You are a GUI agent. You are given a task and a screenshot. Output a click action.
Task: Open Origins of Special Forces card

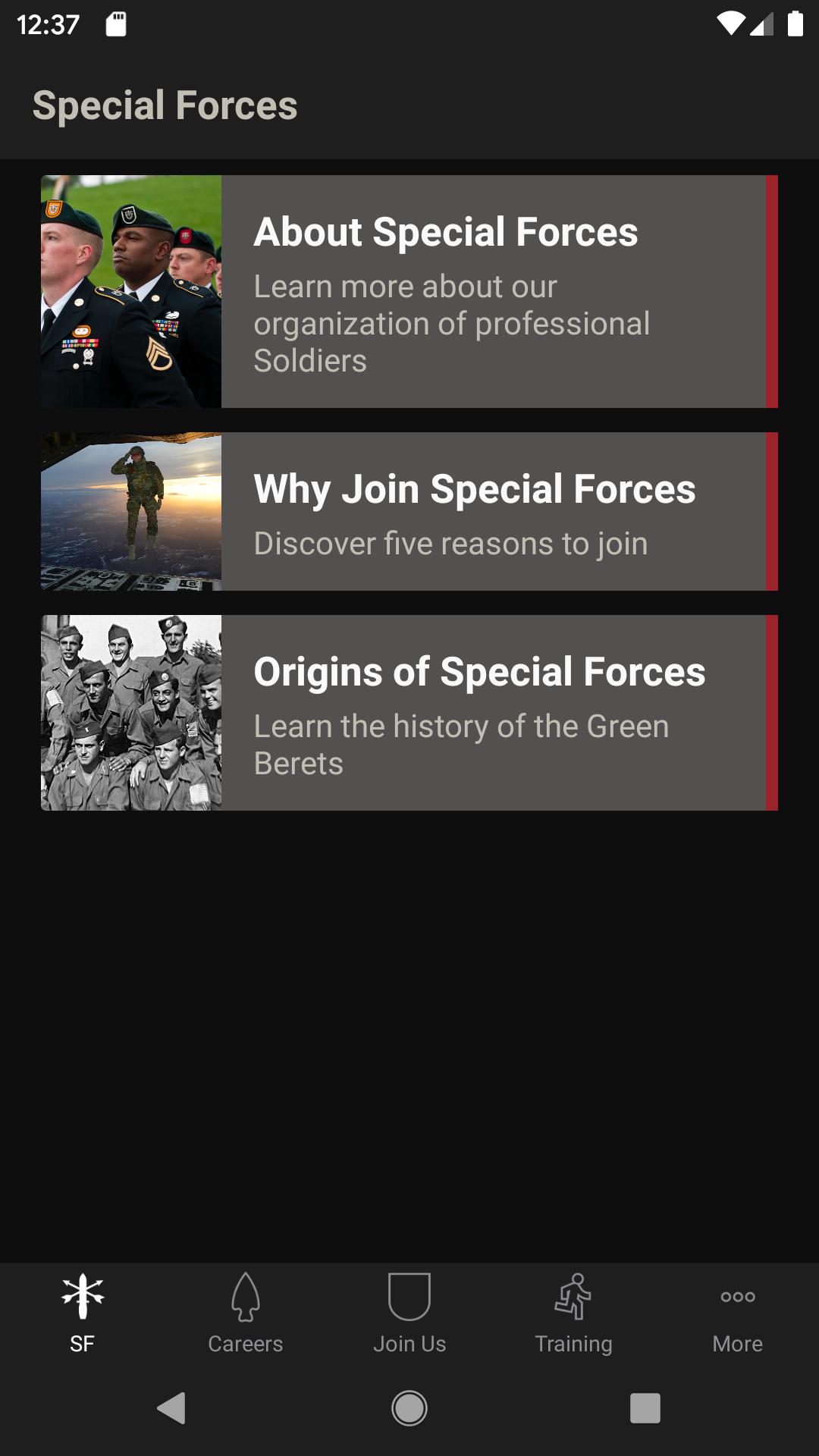pyautogui.click(x=409, y=713)
